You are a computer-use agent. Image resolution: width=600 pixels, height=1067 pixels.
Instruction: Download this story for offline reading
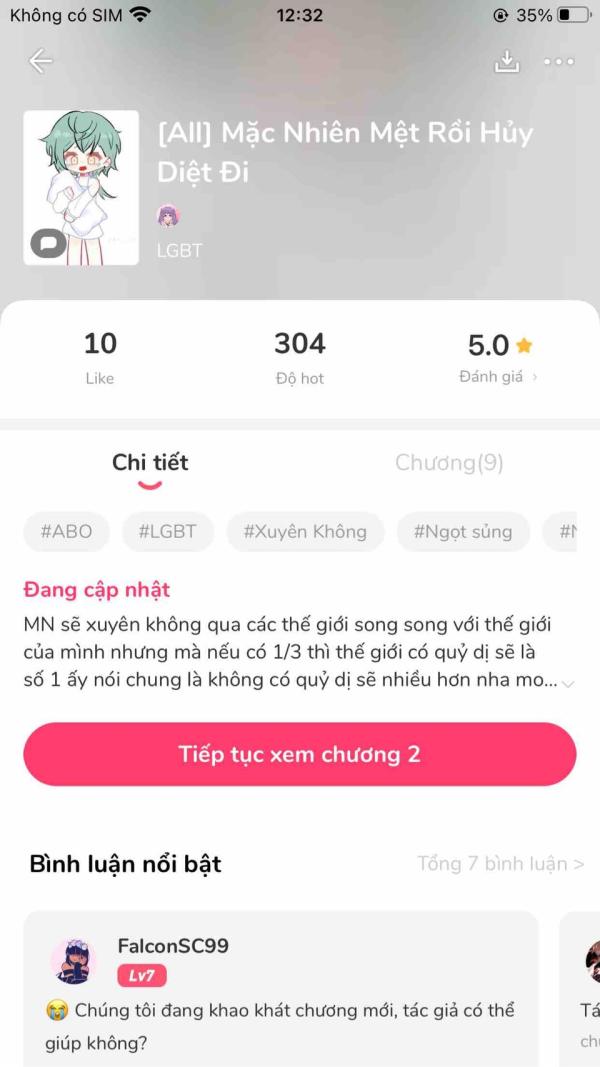click(508, 62)
